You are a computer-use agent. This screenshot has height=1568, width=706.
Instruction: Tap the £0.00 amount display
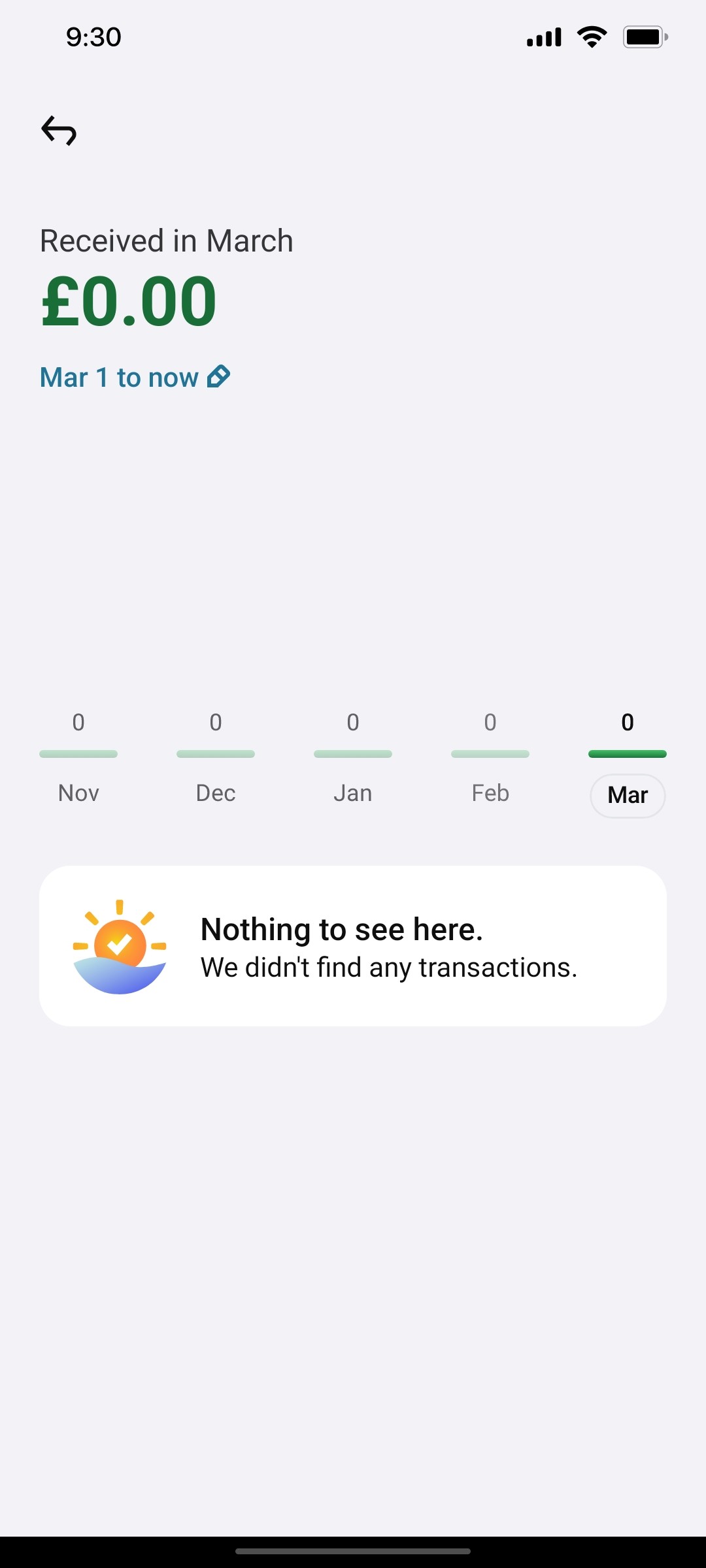click(128, 302)
